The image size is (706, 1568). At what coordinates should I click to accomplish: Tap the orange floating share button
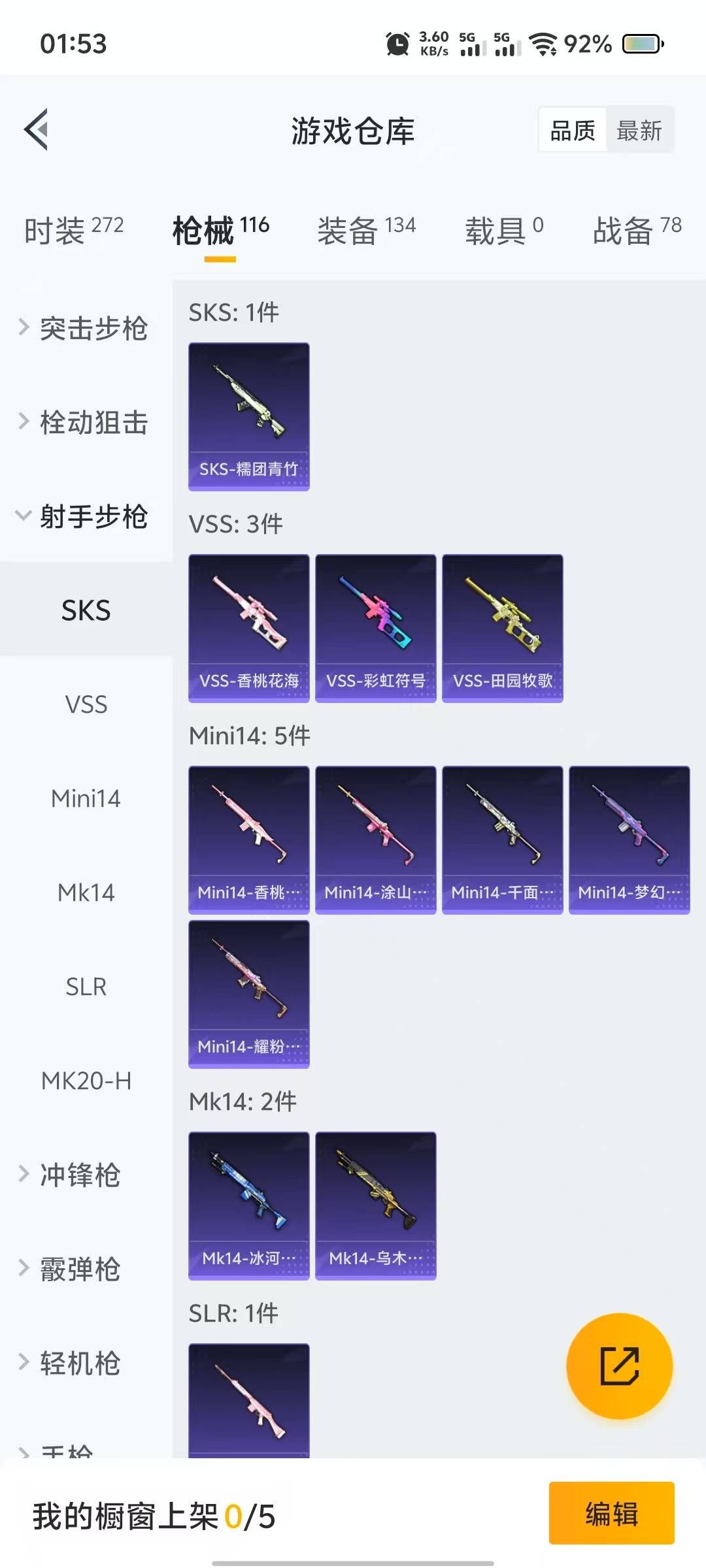[x=618, y=1365]
